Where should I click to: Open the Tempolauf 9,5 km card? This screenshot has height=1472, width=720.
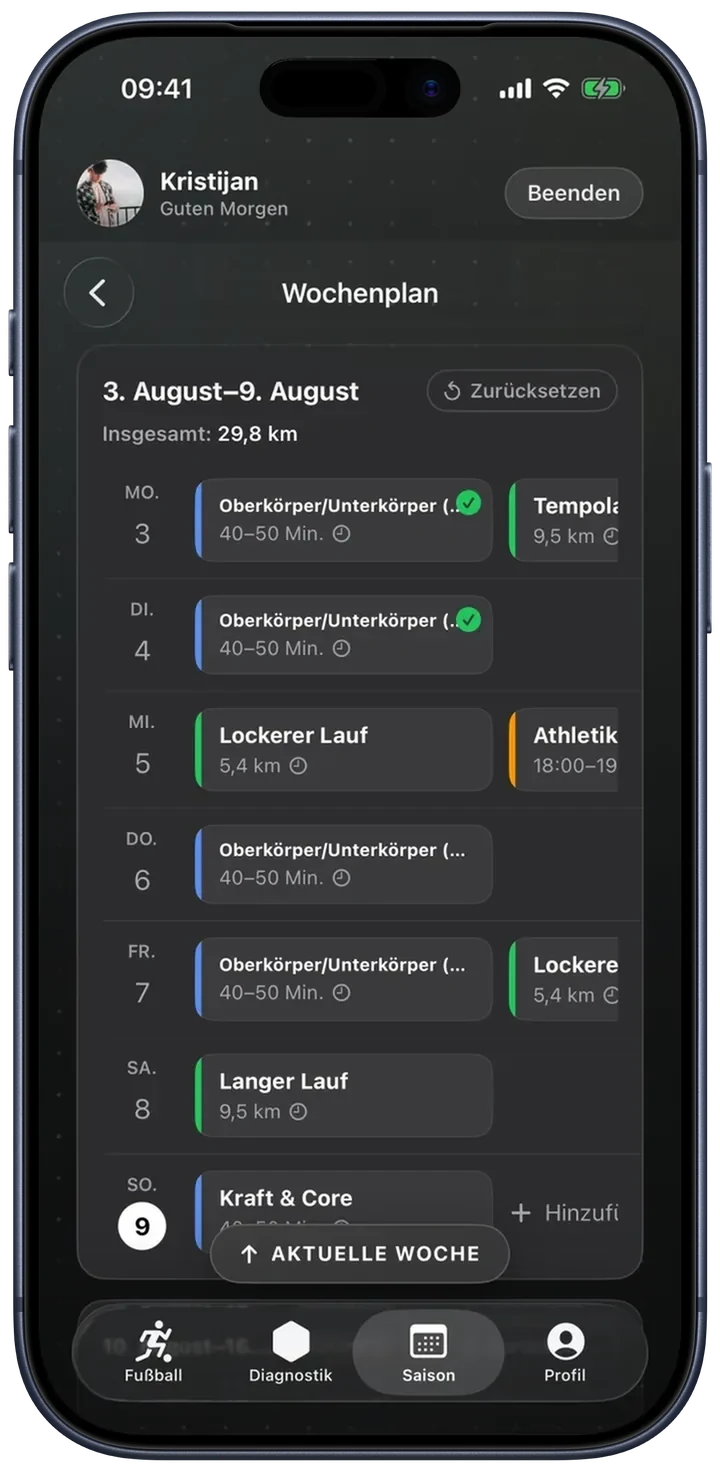point(564,520)
